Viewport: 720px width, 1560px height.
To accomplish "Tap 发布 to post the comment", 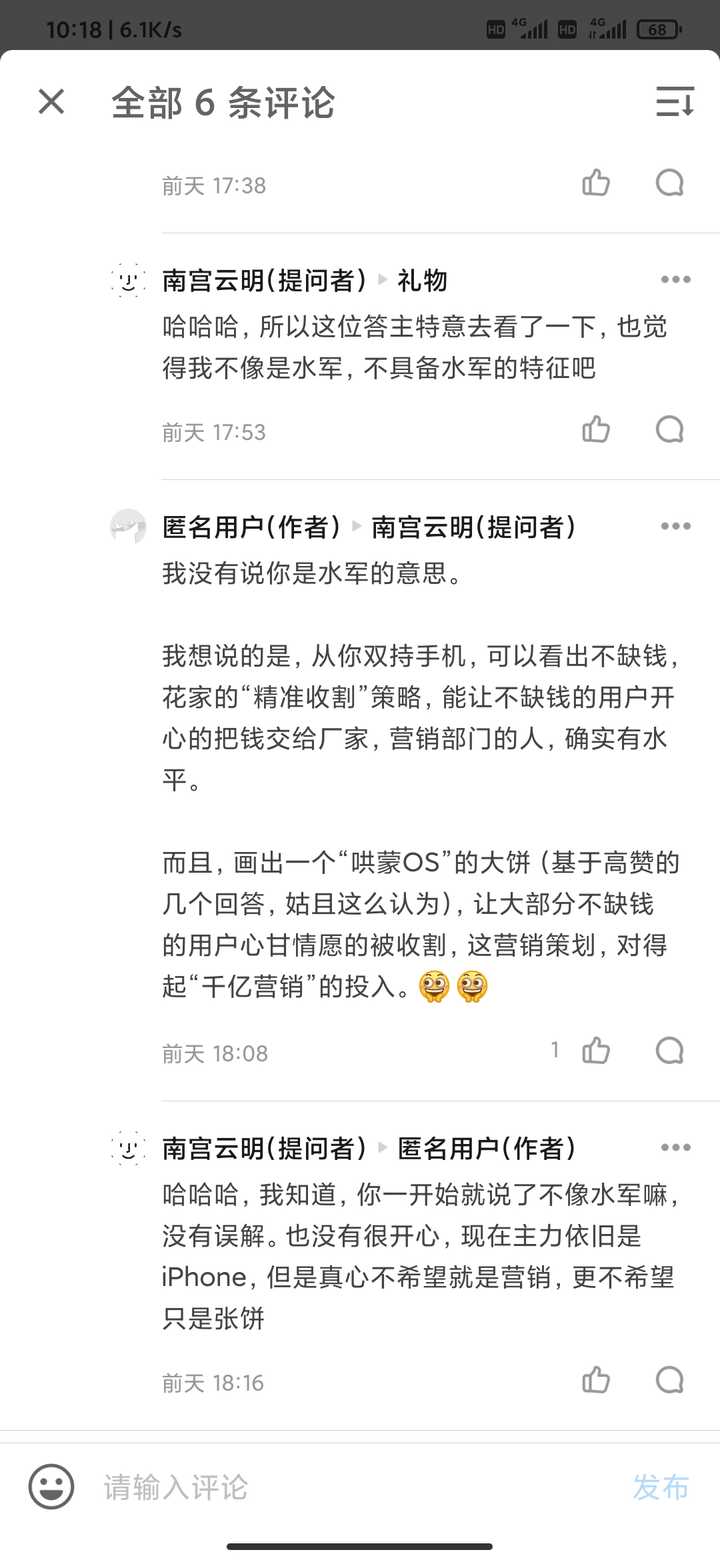I will click(660, 1487).
